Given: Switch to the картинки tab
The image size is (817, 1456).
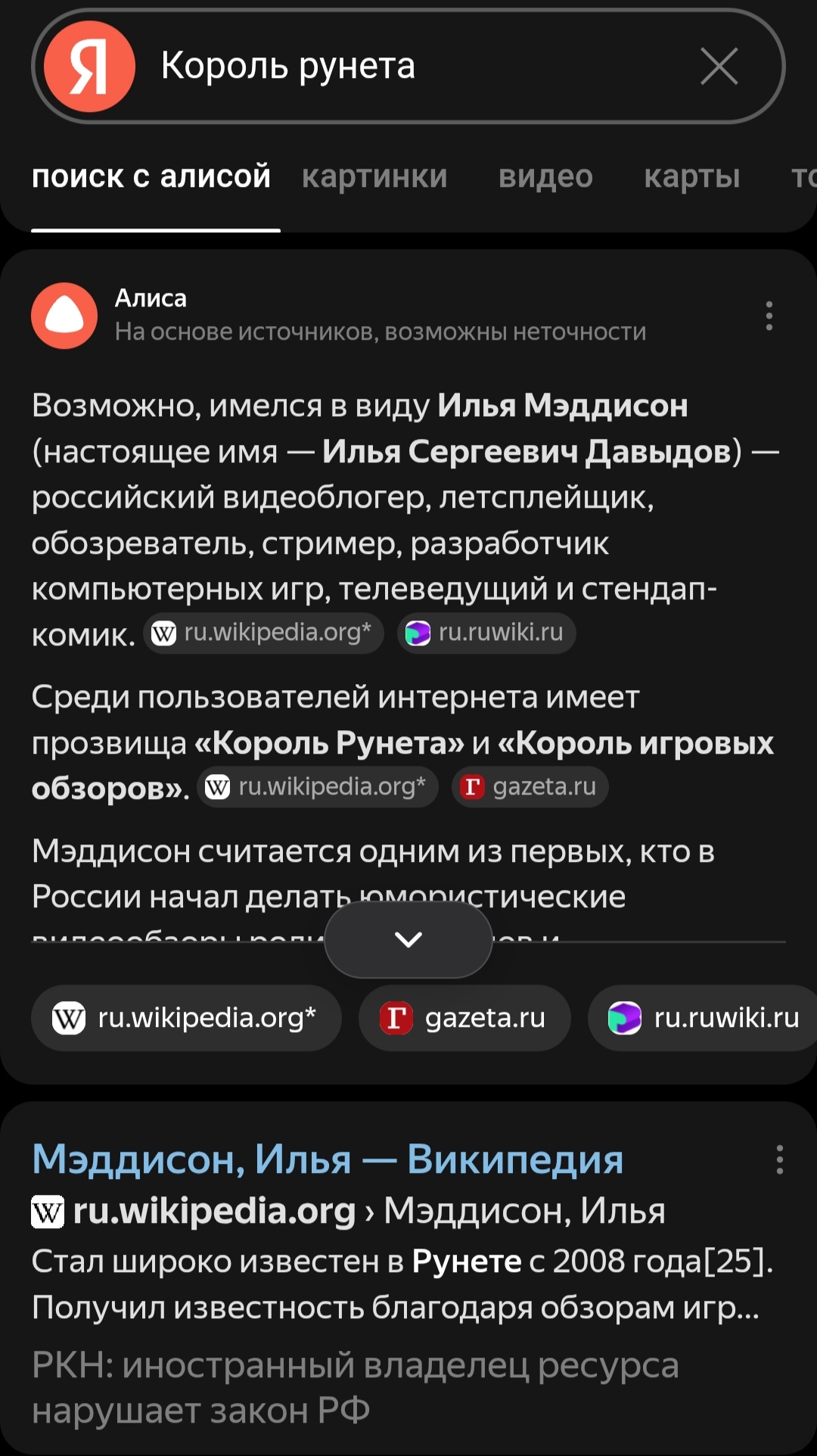Looking at the screenshot, I should coord(374,177).
